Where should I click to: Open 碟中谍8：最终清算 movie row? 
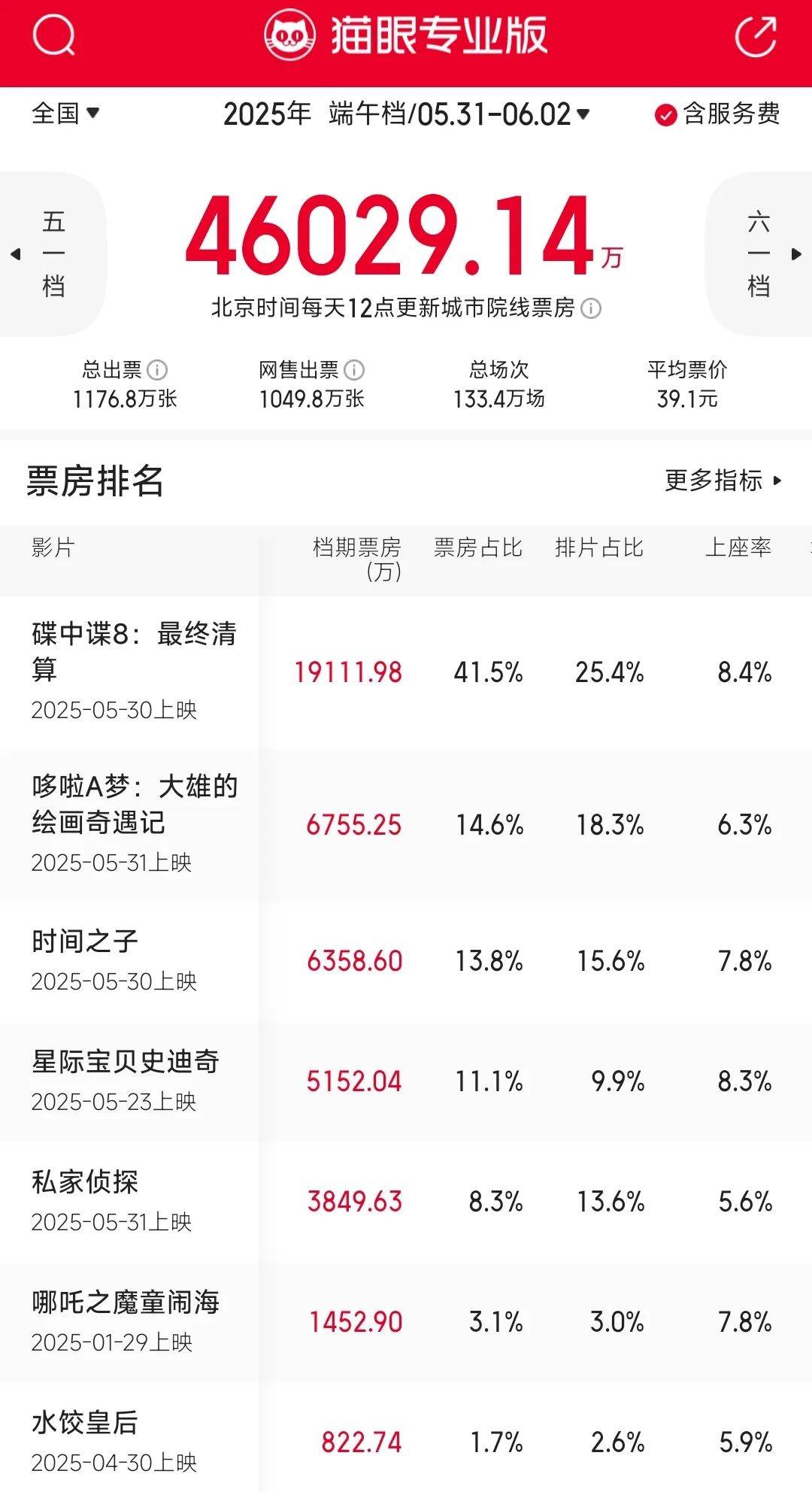point(406,672)
